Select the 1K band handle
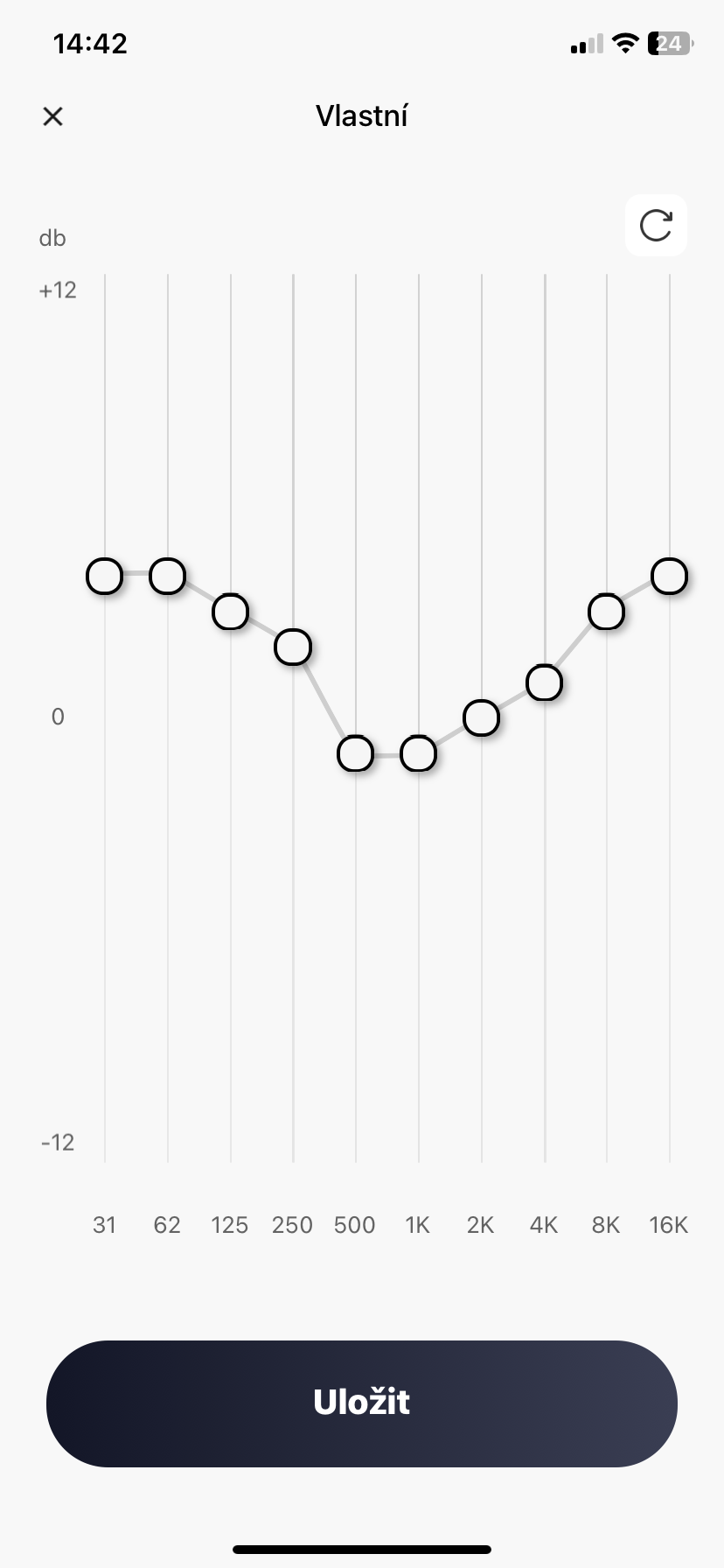This screenshot has height=1568, width=724. (419, 753)
